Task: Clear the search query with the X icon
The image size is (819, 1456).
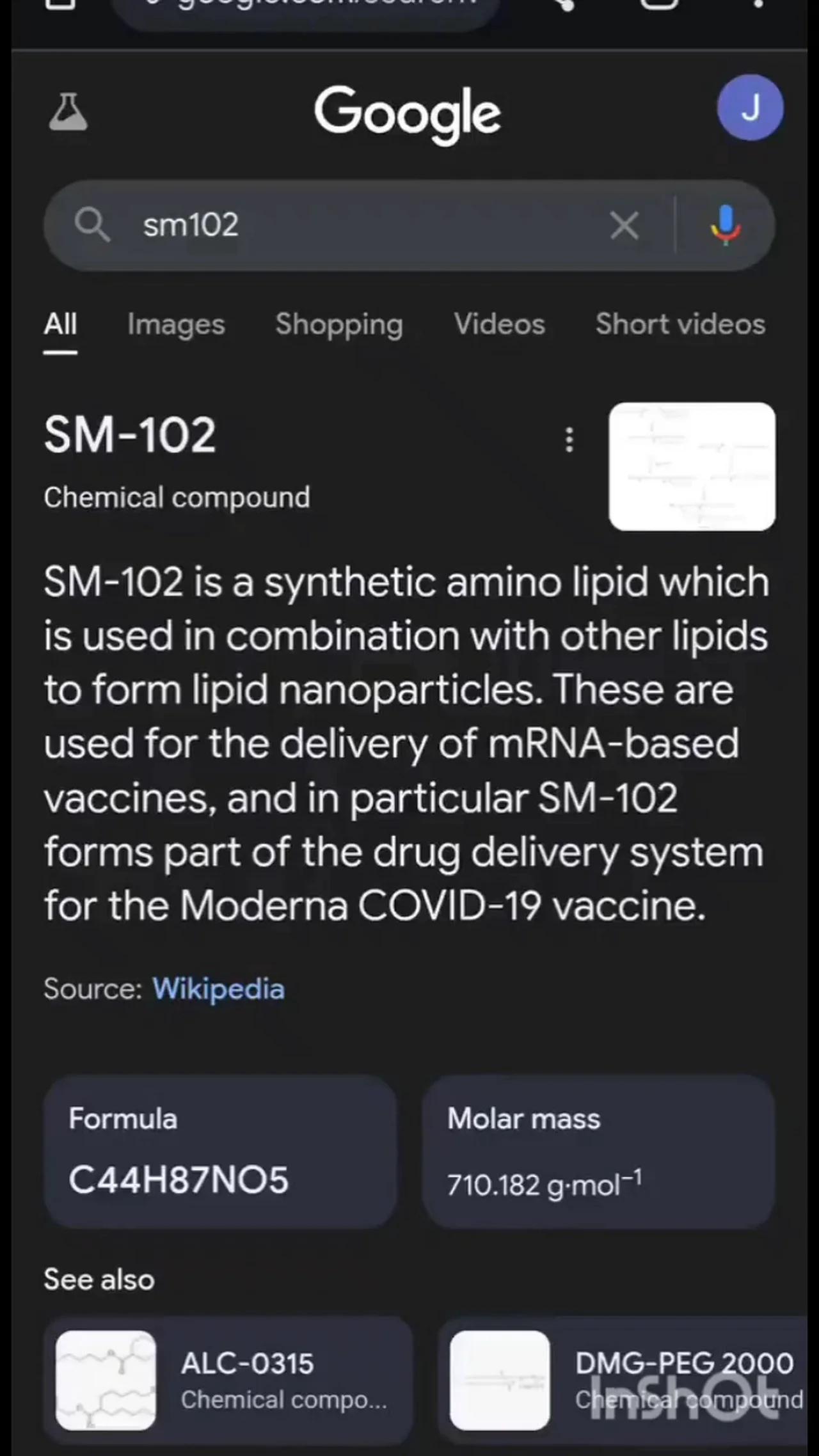Action: pyautogui.click(x=624, y=225)
